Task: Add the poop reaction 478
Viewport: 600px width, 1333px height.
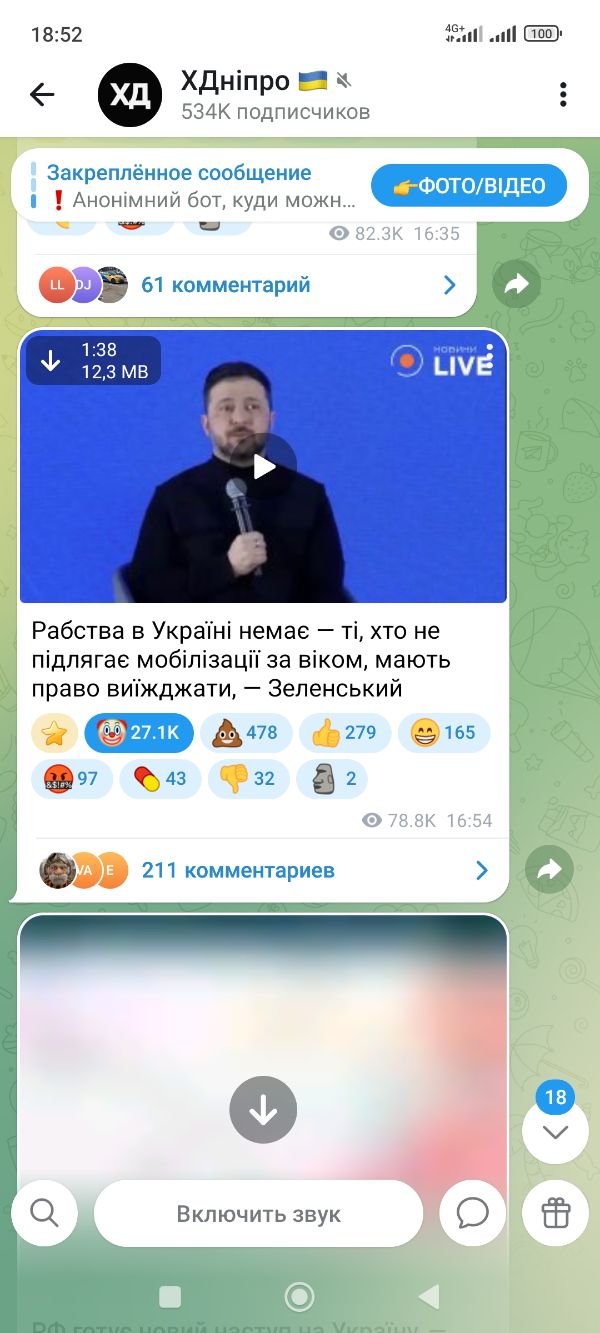Action: (246, 733)
